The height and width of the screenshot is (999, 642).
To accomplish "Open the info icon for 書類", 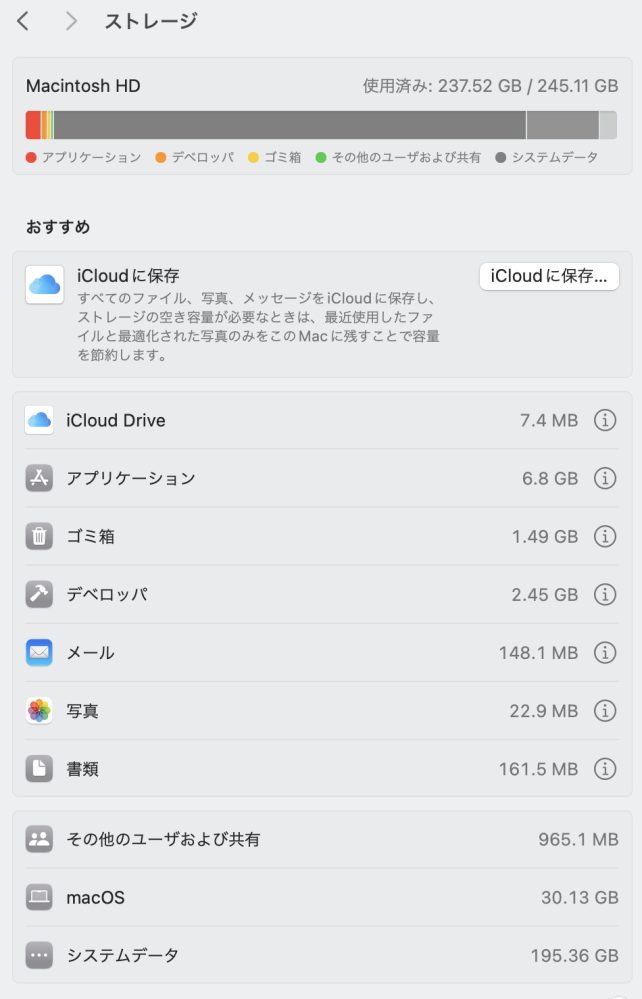I will tap(604, 769).
